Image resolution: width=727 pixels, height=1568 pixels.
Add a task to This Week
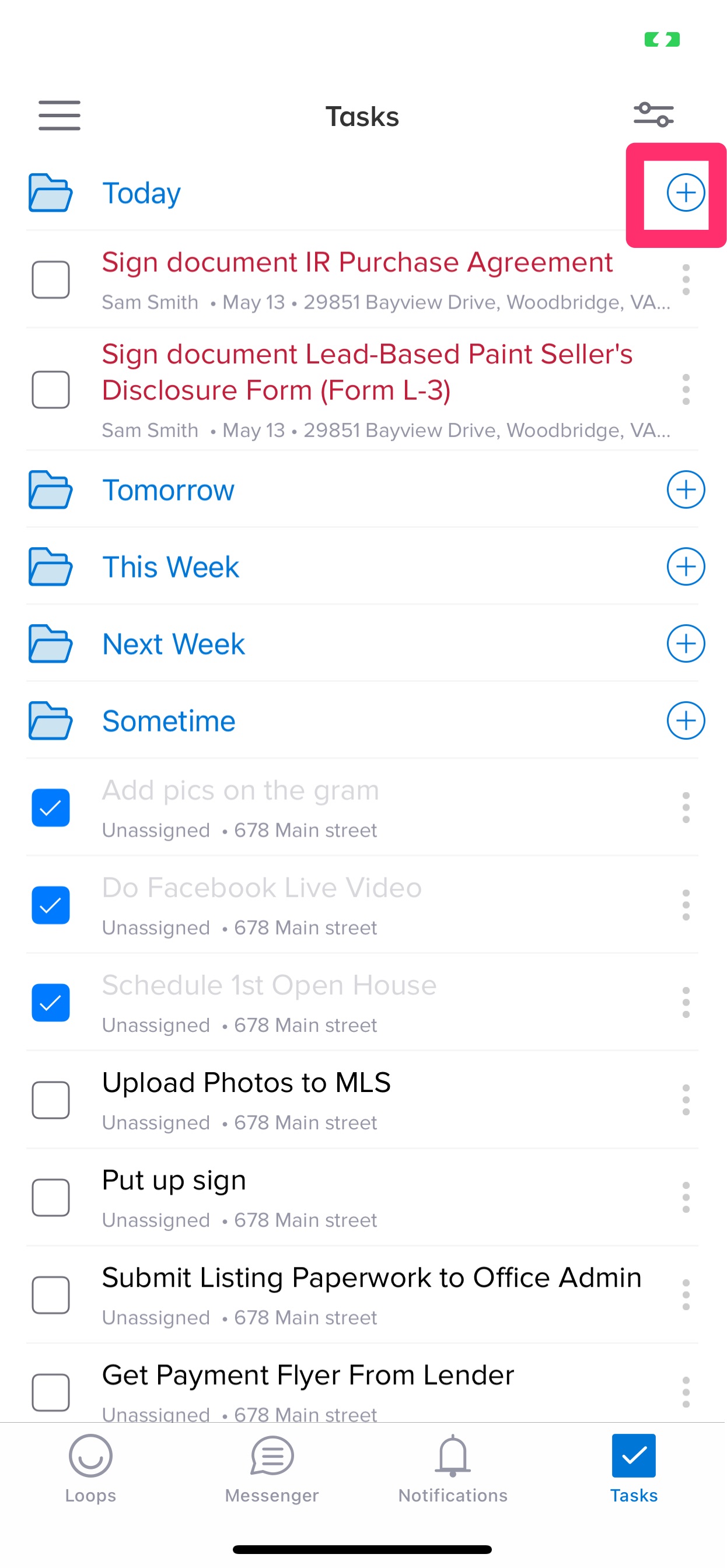(685, 566)
